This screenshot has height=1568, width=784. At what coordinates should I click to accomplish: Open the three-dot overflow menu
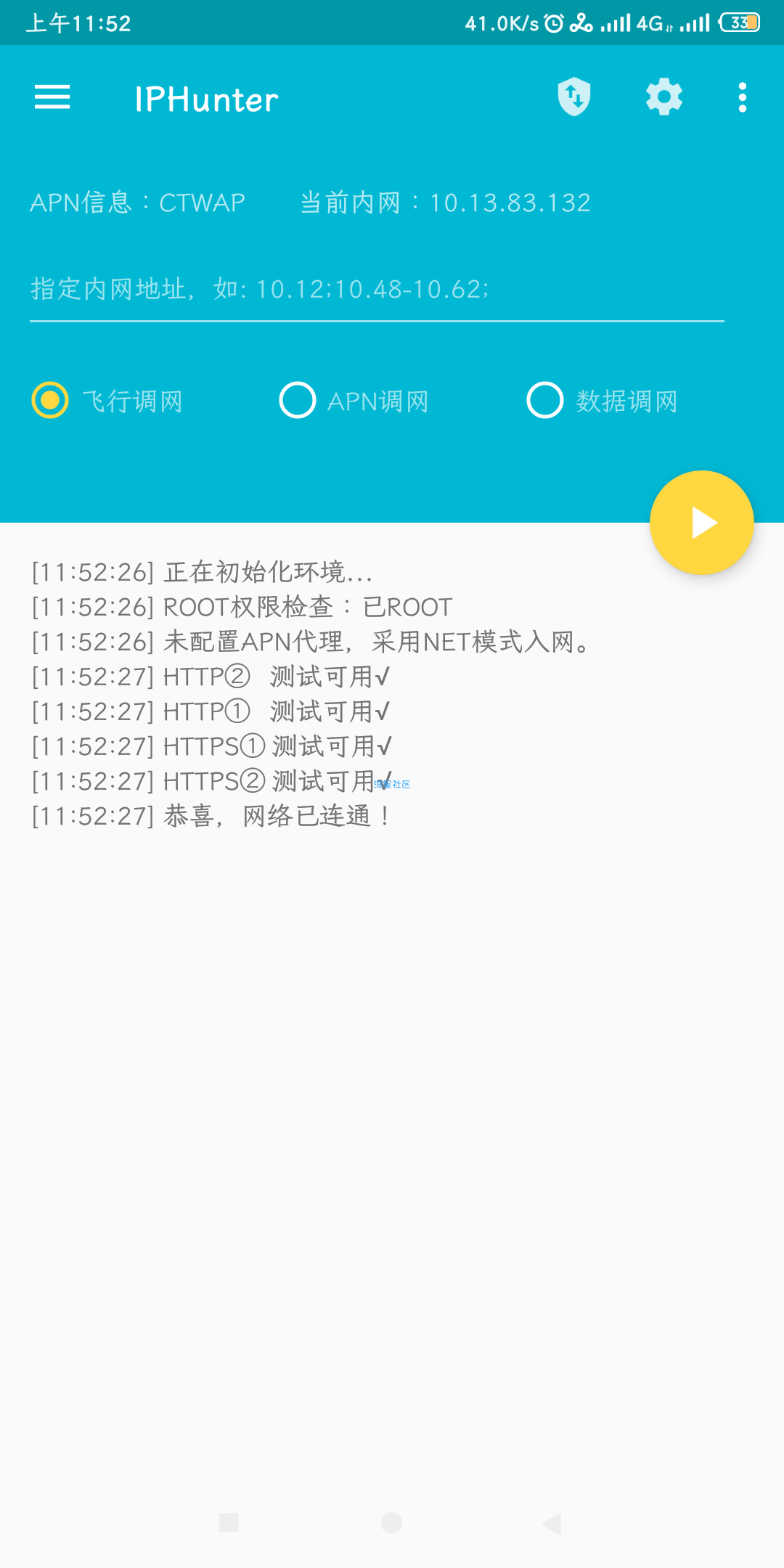coord(742,97)
